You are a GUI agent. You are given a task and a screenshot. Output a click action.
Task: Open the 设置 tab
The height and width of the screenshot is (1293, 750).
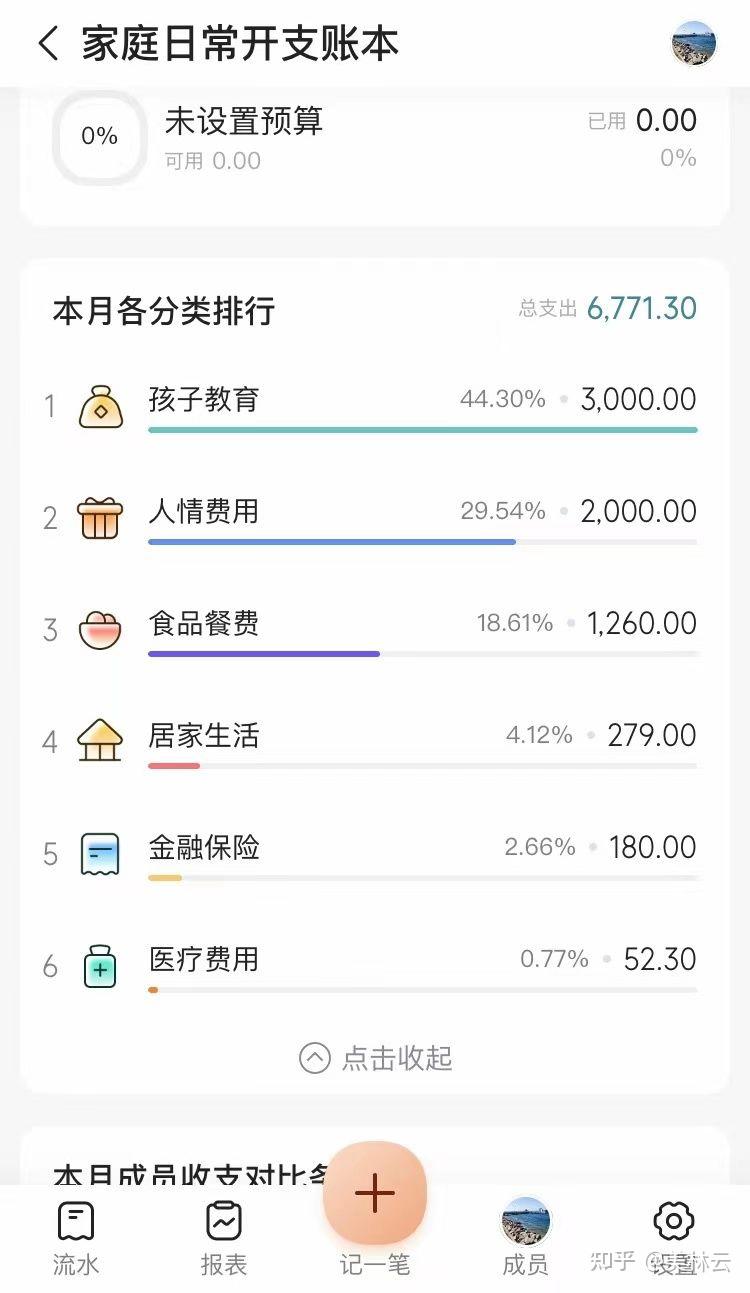(674, 1239)
